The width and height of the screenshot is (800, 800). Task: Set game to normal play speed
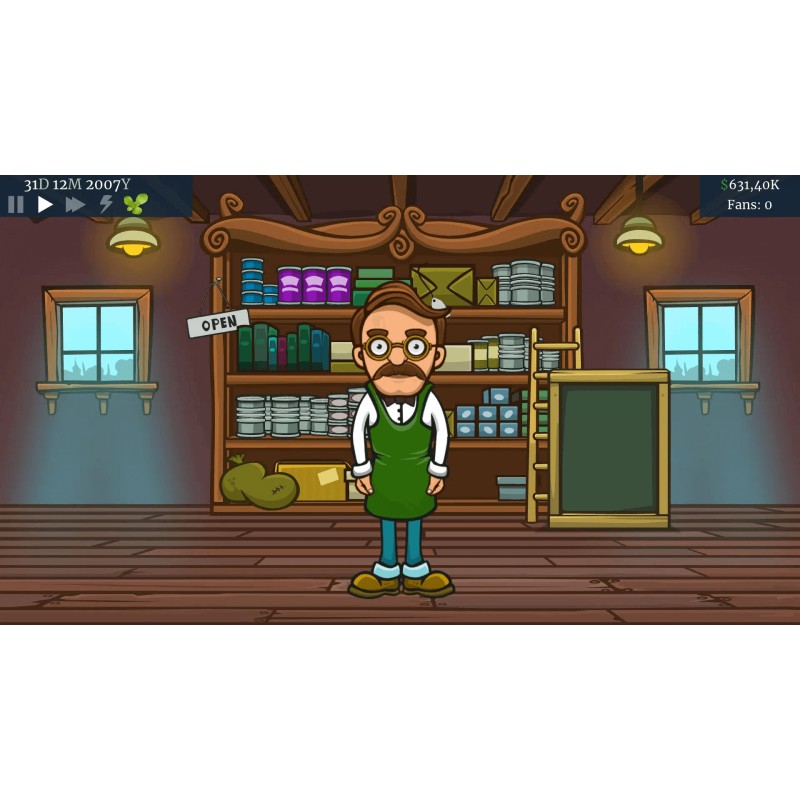(45, 204)
